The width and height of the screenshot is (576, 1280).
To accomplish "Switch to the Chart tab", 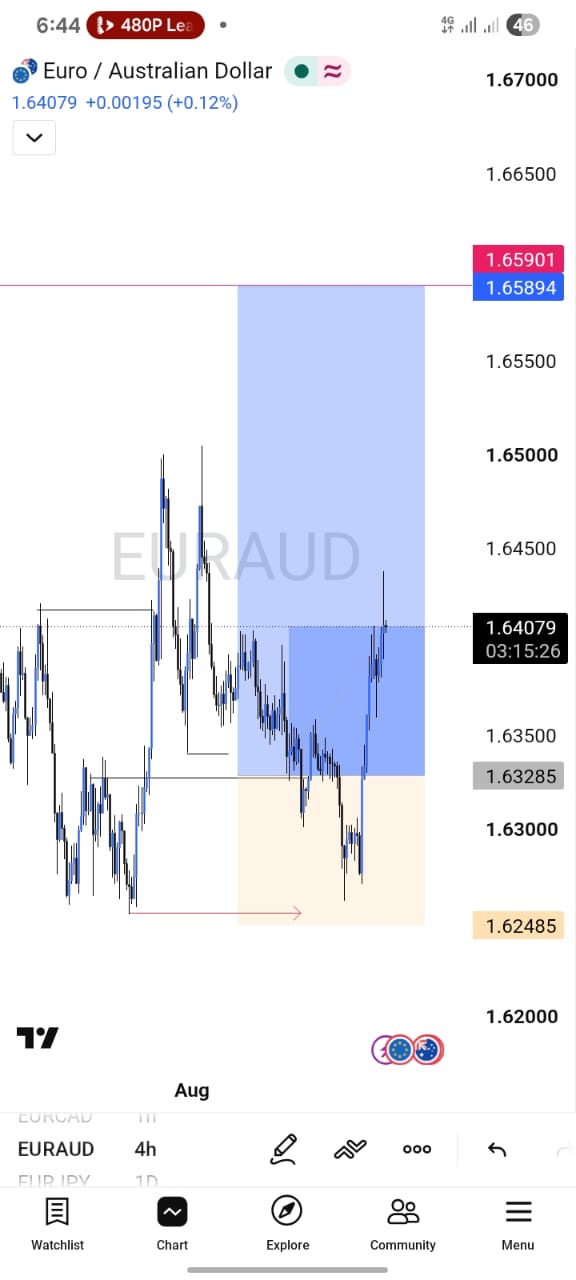I will coord(172,1224).
